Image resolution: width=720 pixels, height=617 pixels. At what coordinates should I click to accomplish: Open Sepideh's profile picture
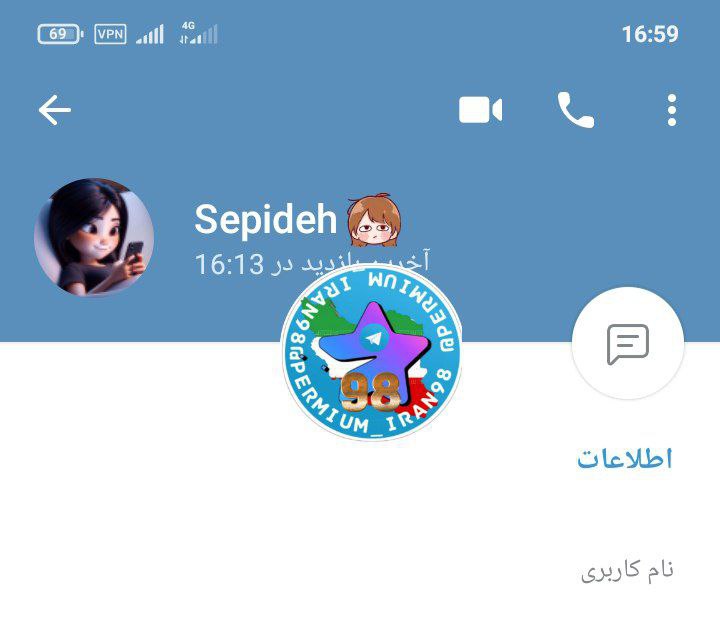94,238
